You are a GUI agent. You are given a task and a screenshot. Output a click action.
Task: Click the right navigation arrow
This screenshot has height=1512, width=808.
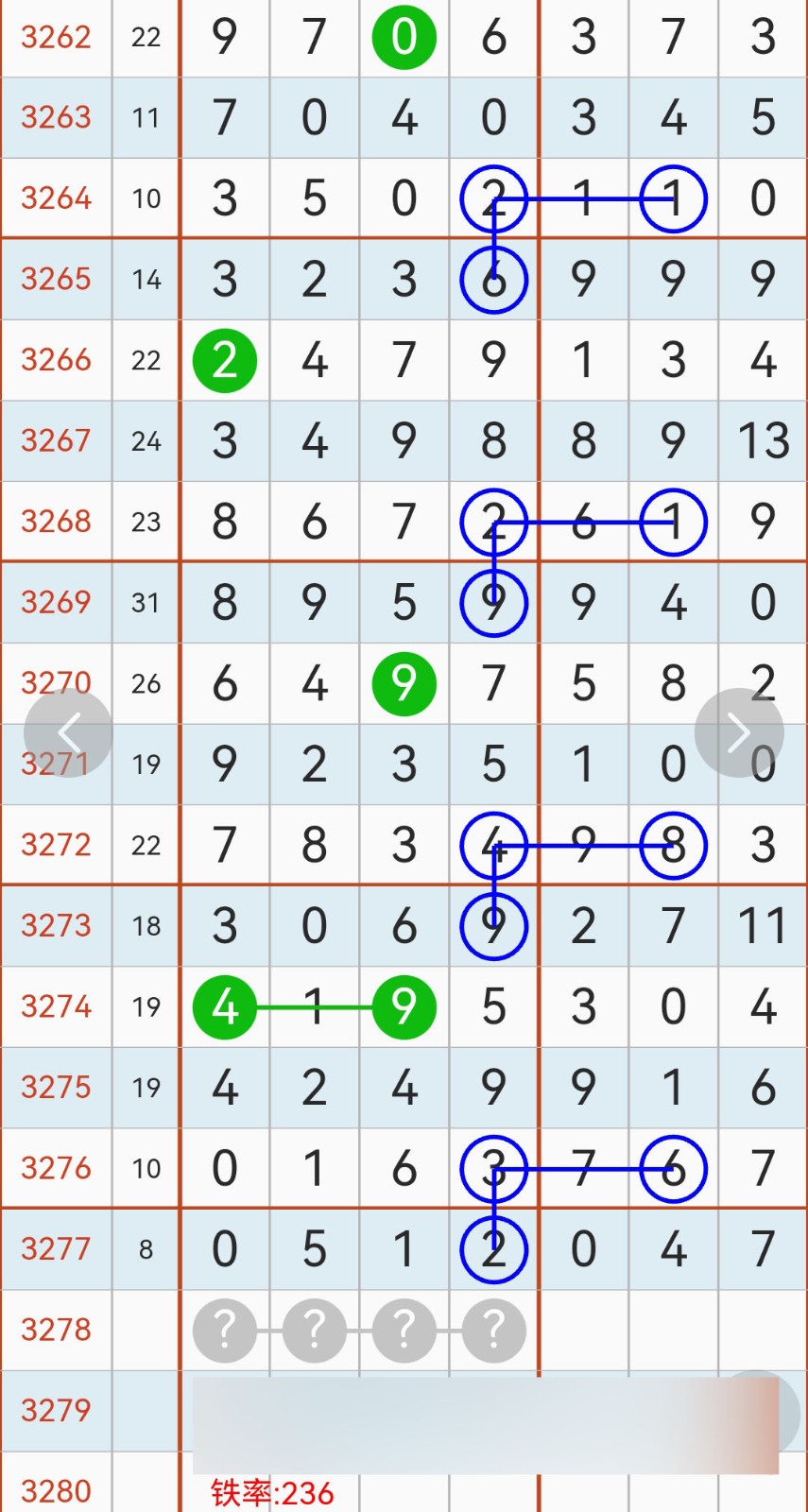pos(739,732)
